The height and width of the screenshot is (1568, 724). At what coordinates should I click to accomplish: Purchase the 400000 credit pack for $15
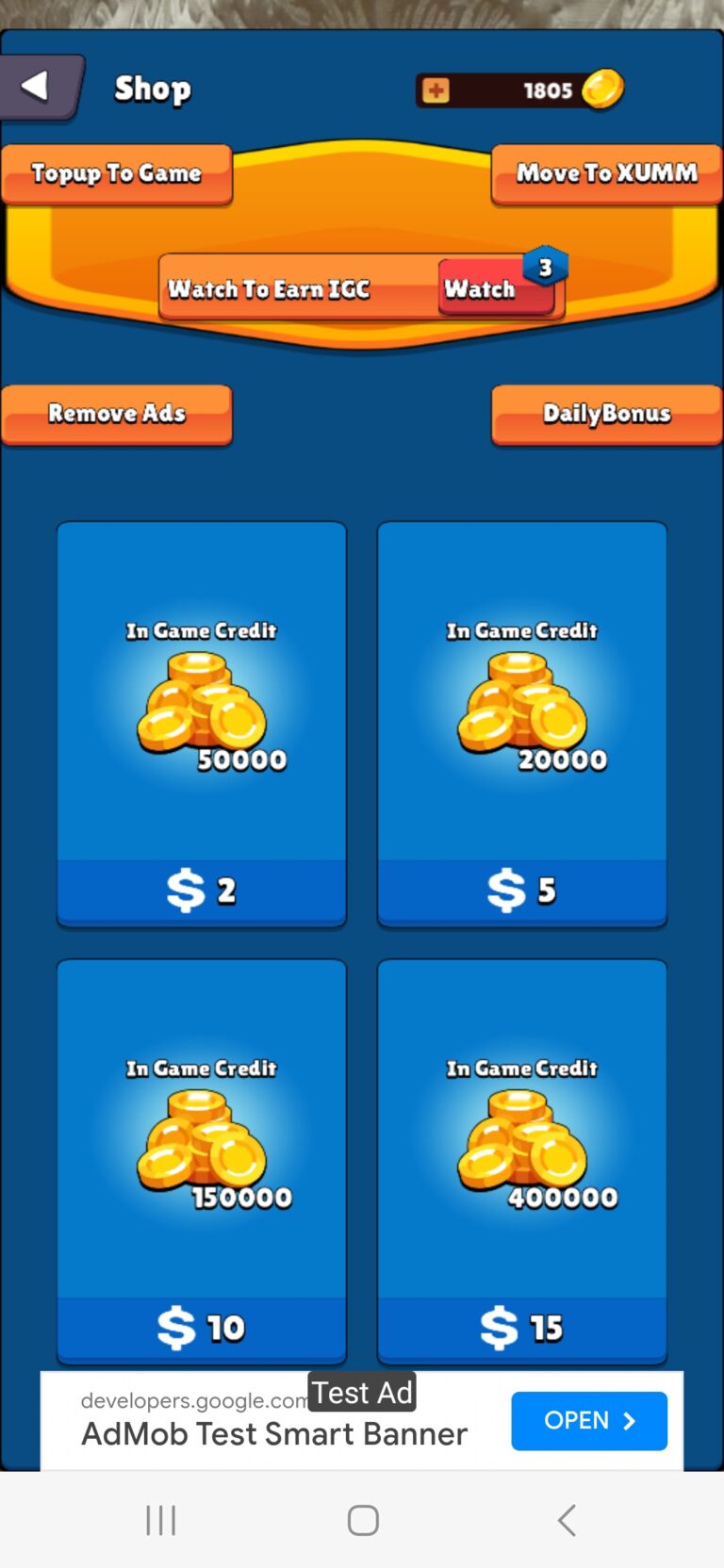coord(522,1162)
